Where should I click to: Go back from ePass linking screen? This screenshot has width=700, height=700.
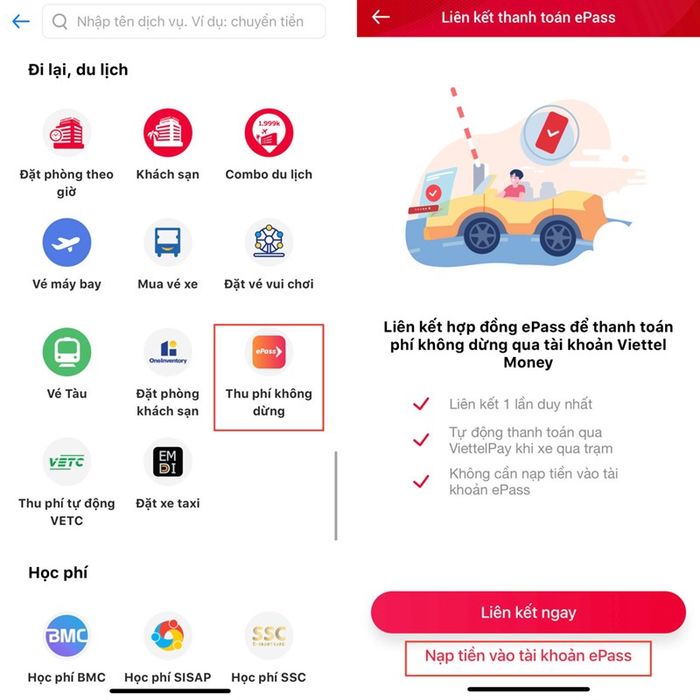coord(380,17)
